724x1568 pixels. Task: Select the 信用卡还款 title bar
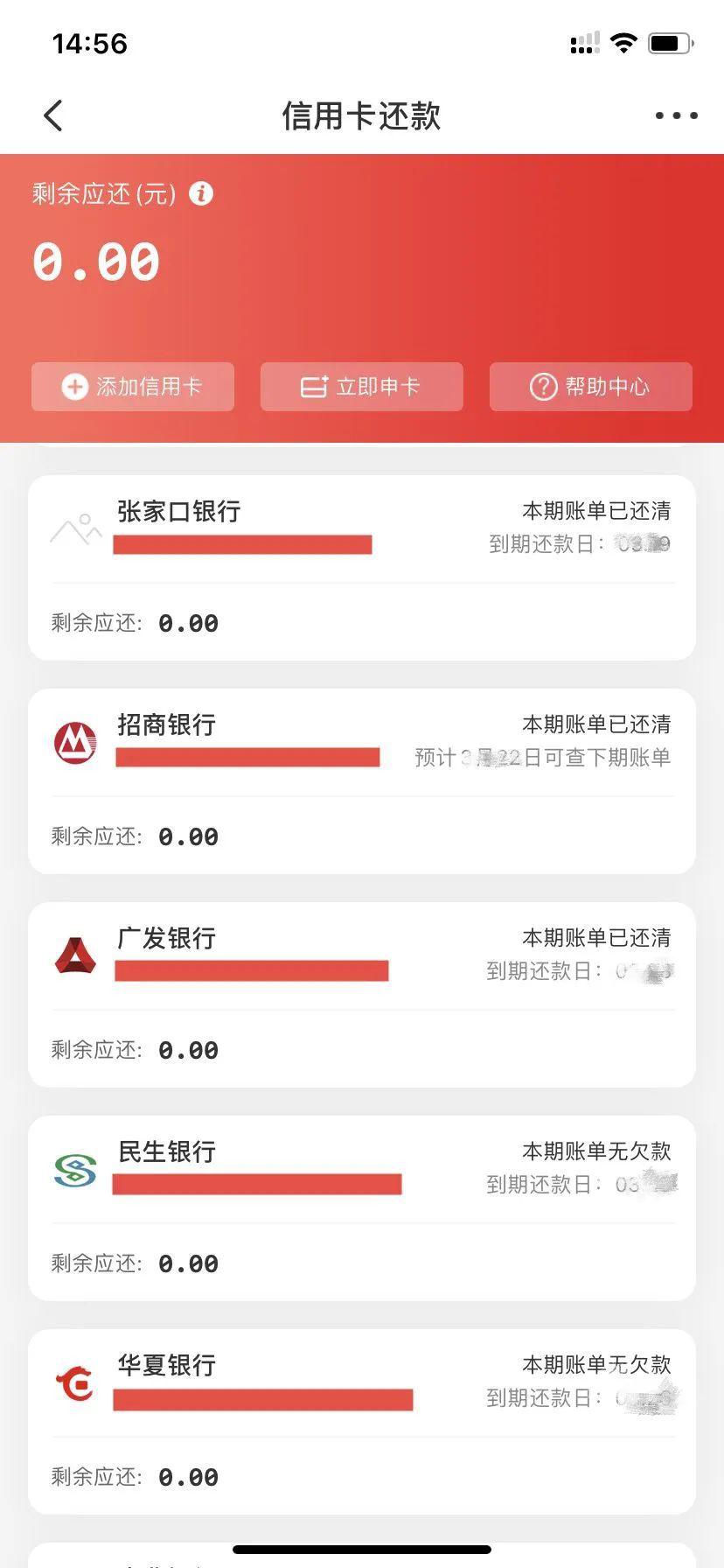pos(362,115)
